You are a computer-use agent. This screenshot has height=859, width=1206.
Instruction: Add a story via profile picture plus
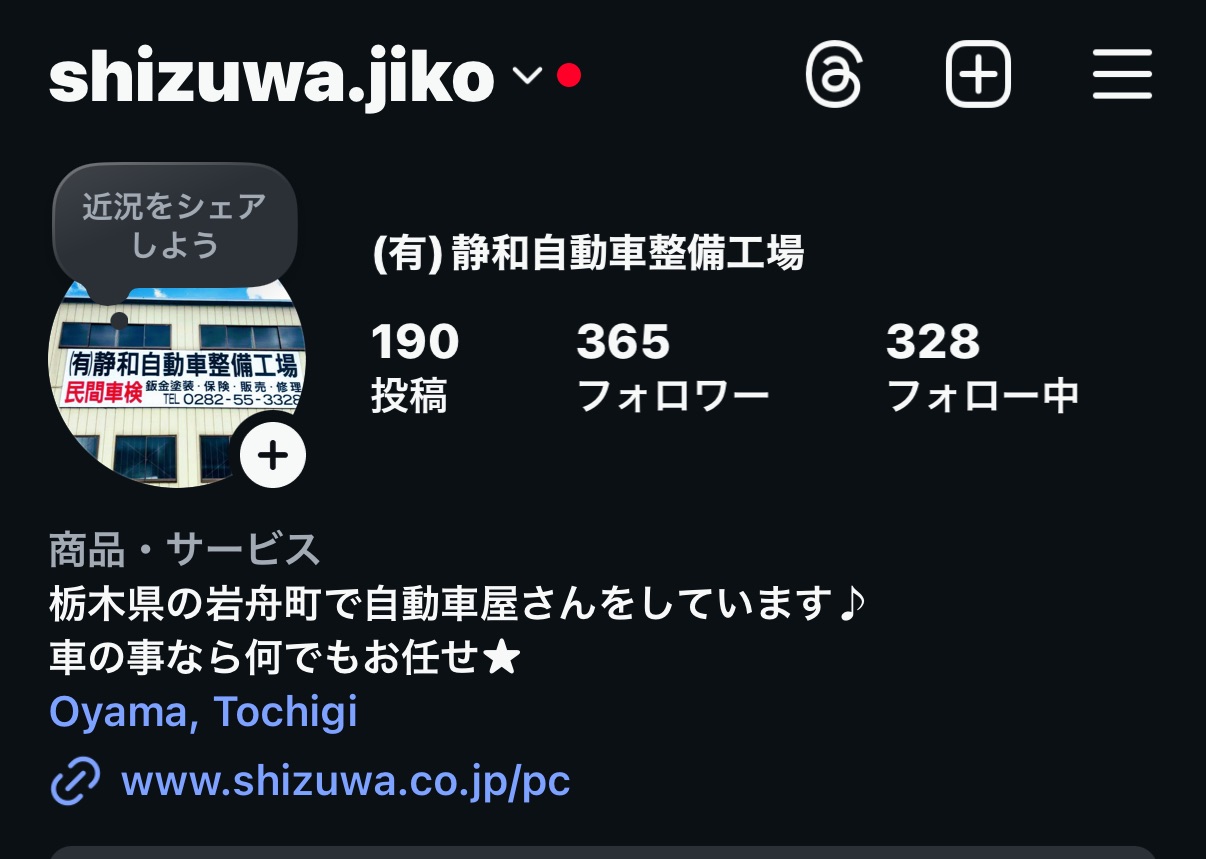pos(273,456)
